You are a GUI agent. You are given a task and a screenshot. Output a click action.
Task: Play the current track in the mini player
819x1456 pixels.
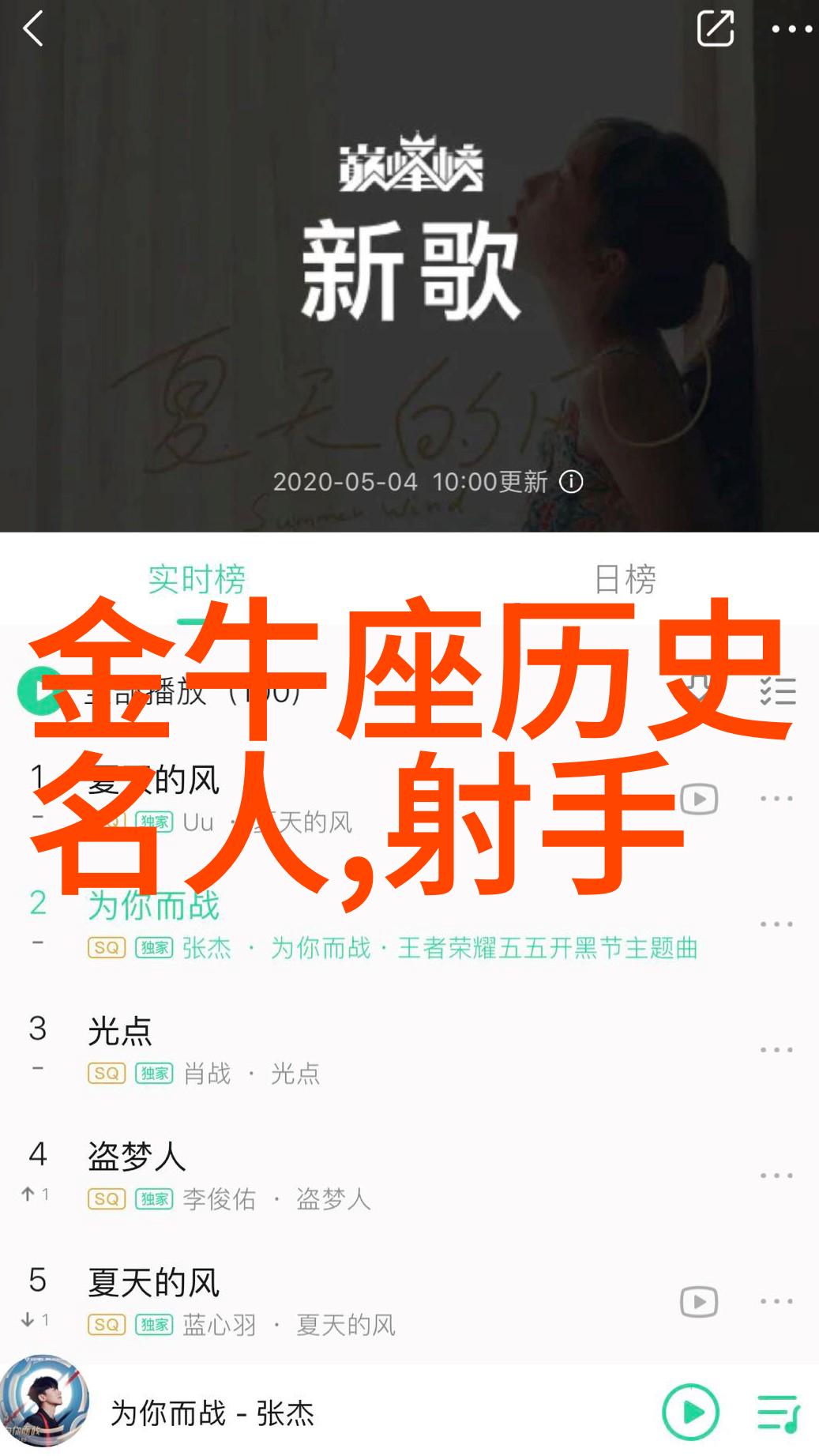[691, 1413]
